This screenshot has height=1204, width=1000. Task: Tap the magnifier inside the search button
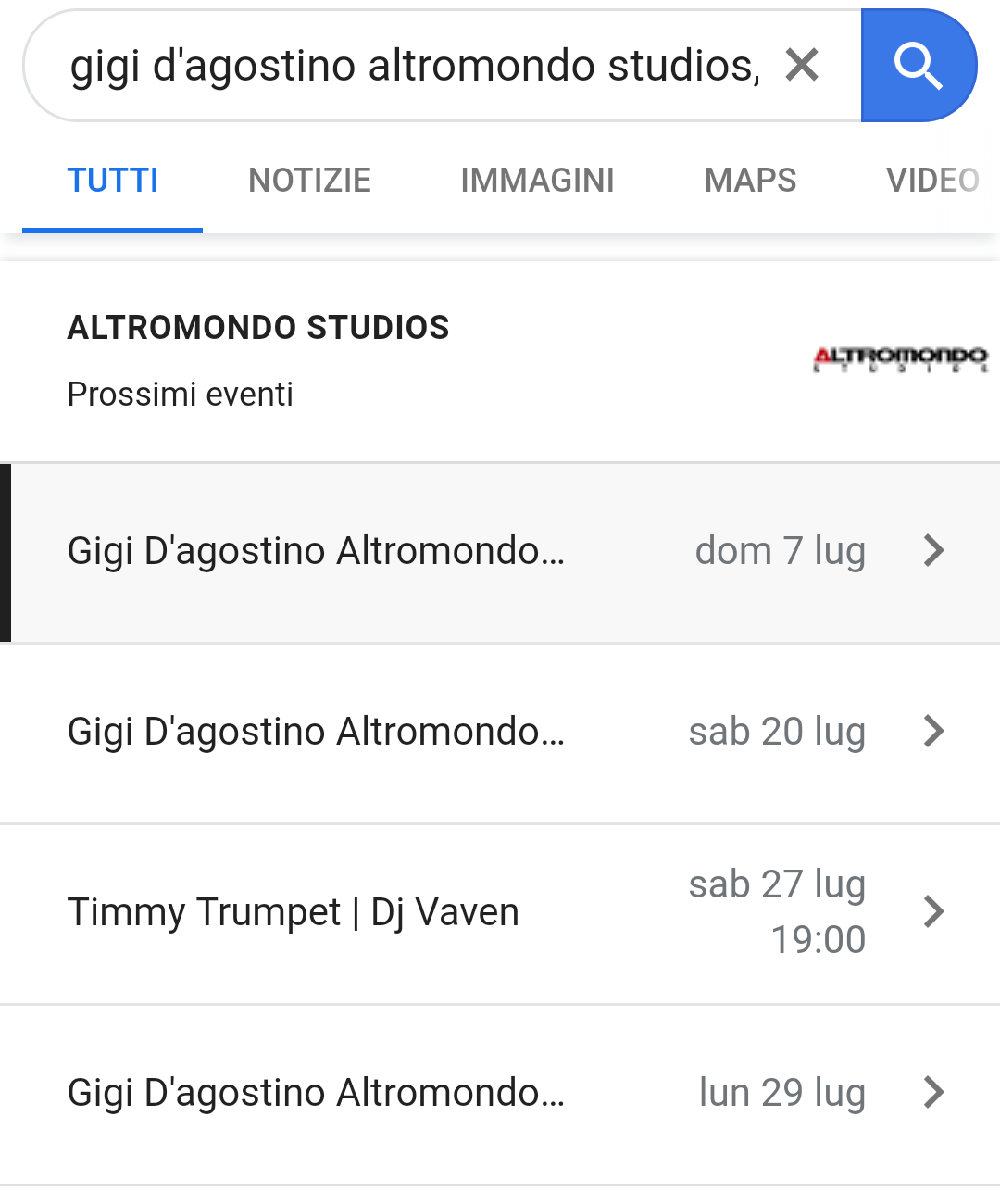[919, 65]
